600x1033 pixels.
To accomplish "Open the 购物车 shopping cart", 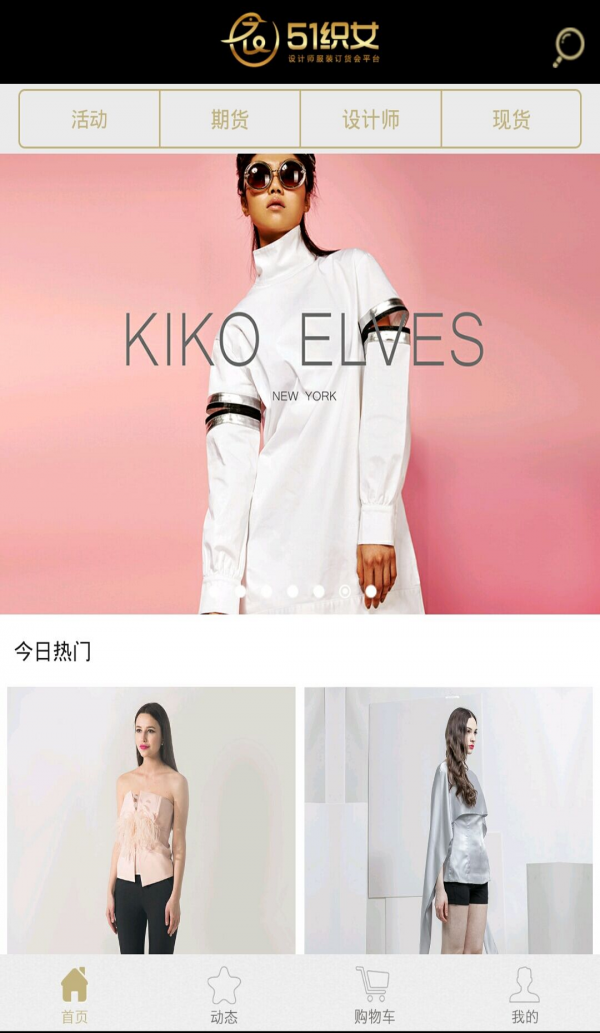I will (374, 995).
